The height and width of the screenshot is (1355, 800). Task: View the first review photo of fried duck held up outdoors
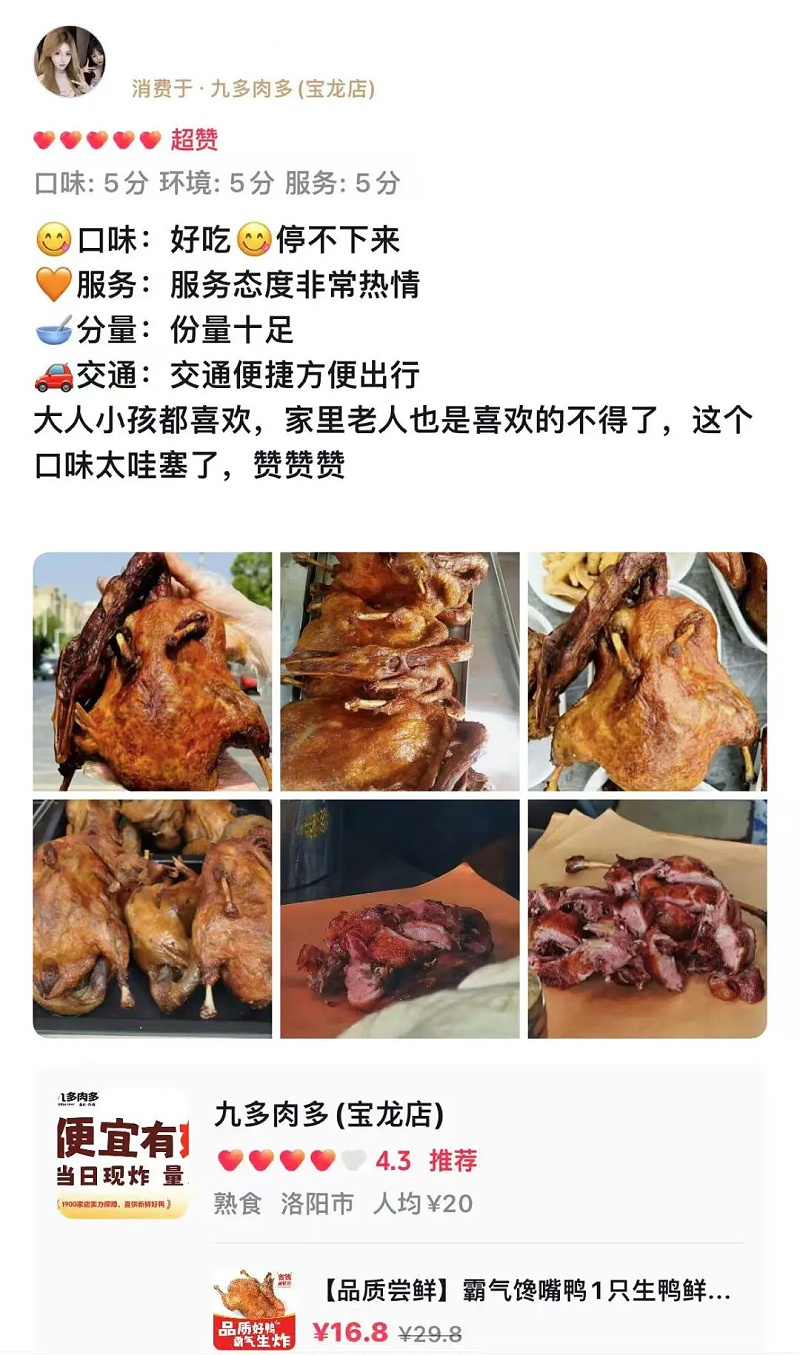(152, 671)
